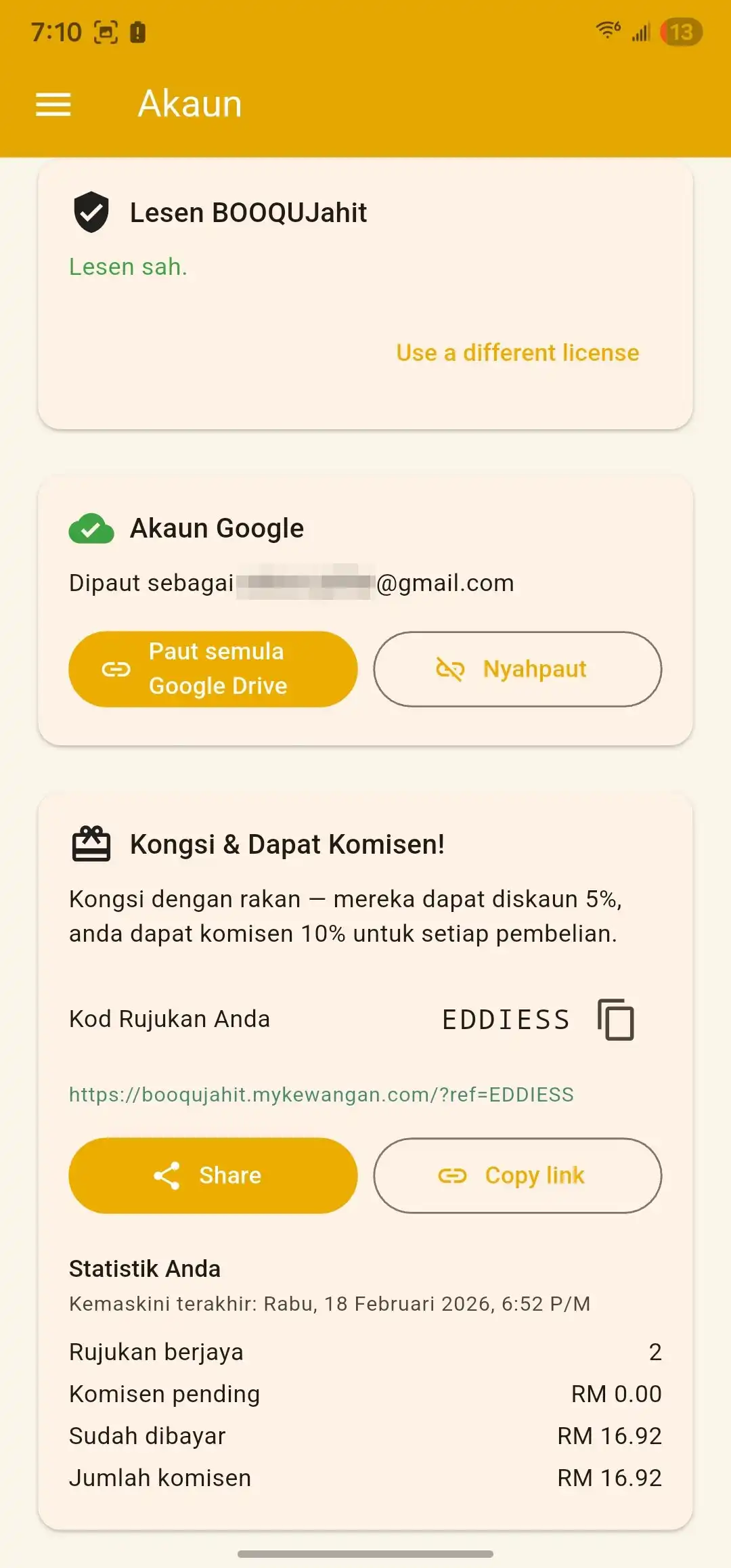Tap the Copy link button
The width and height of the screenshot is (731, 1568).
517,1175
